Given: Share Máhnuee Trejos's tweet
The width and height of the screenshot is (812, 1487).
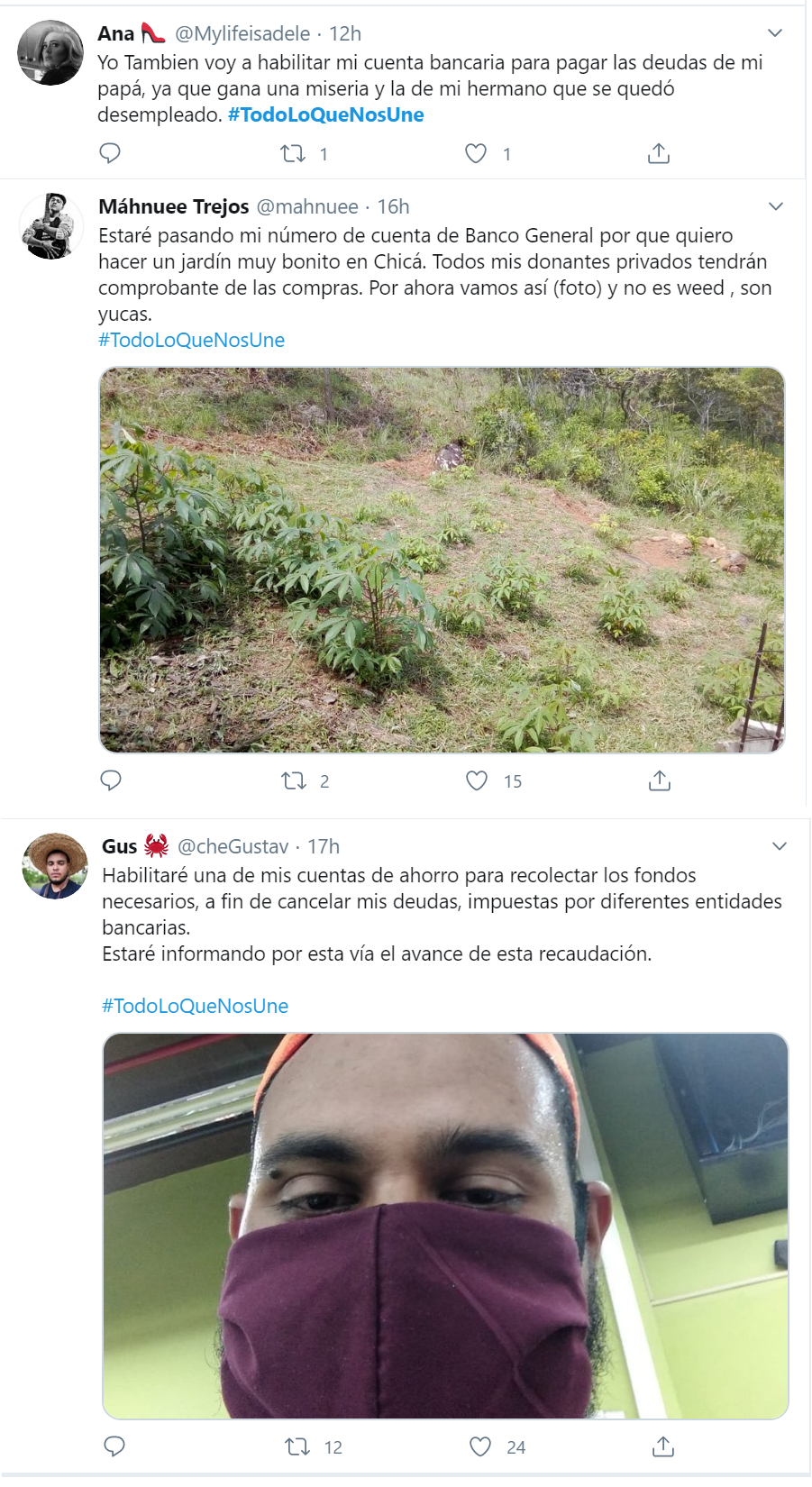Looking at the screenshot, I should point(660,781).
